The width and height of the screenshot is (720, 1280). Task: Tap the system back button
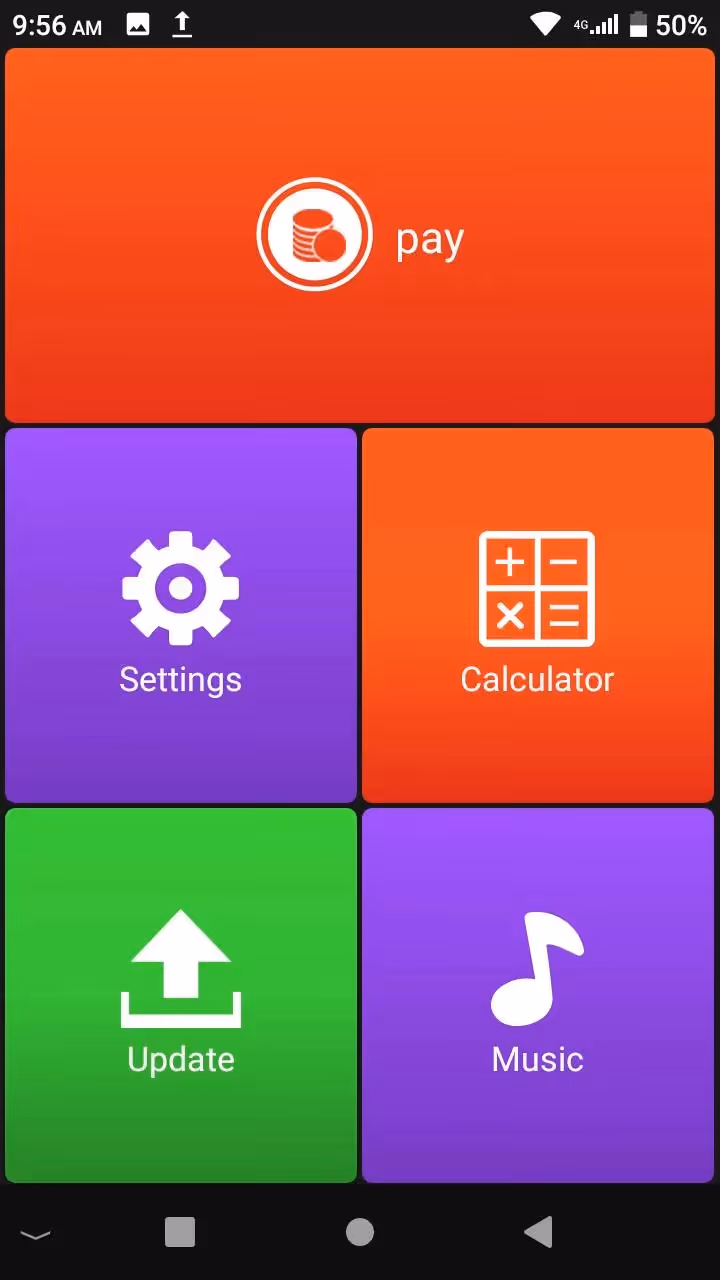[539, 1232]
